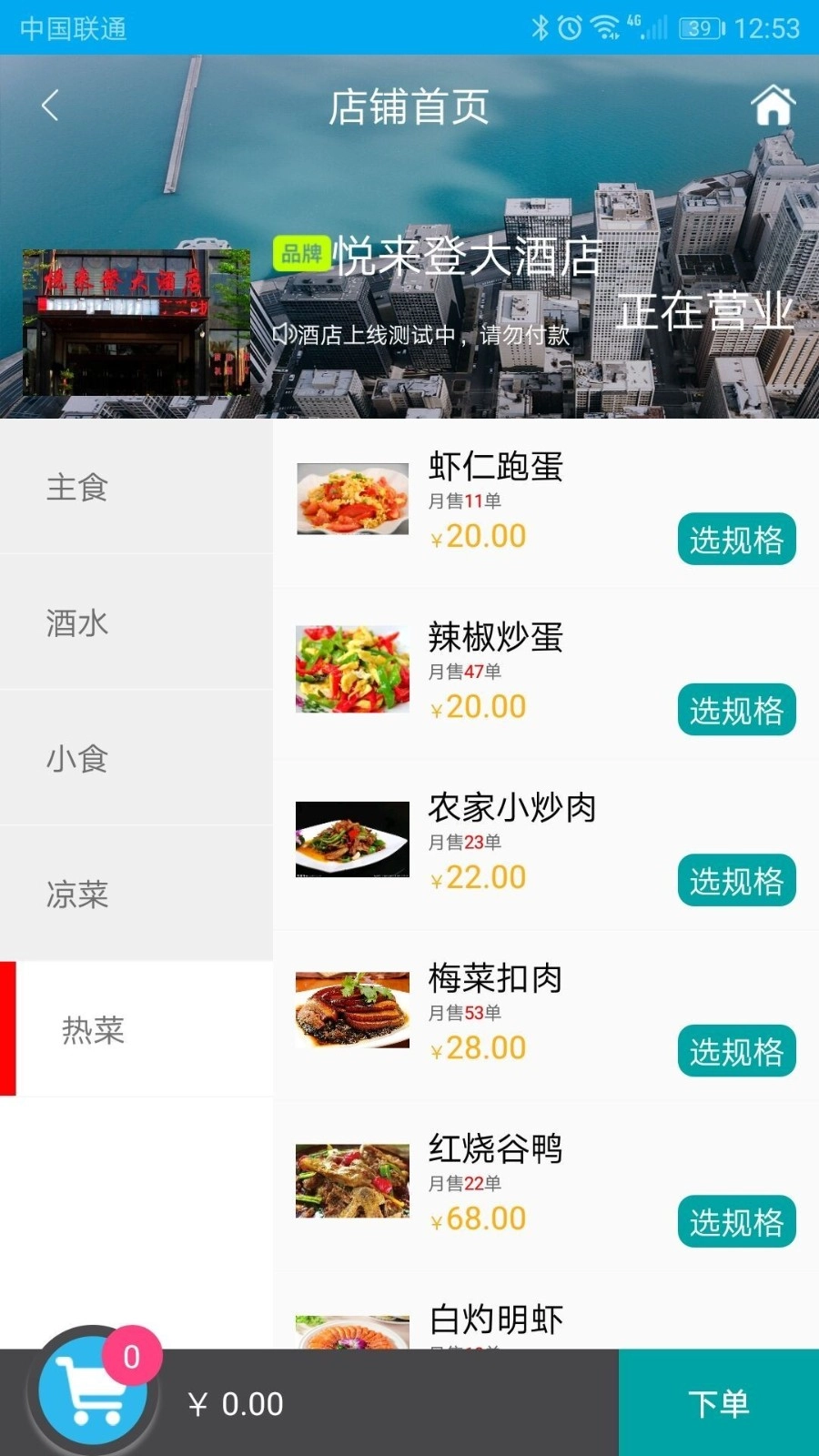Select the highlighted 热菜 category tab

(x=94, y=1031)
